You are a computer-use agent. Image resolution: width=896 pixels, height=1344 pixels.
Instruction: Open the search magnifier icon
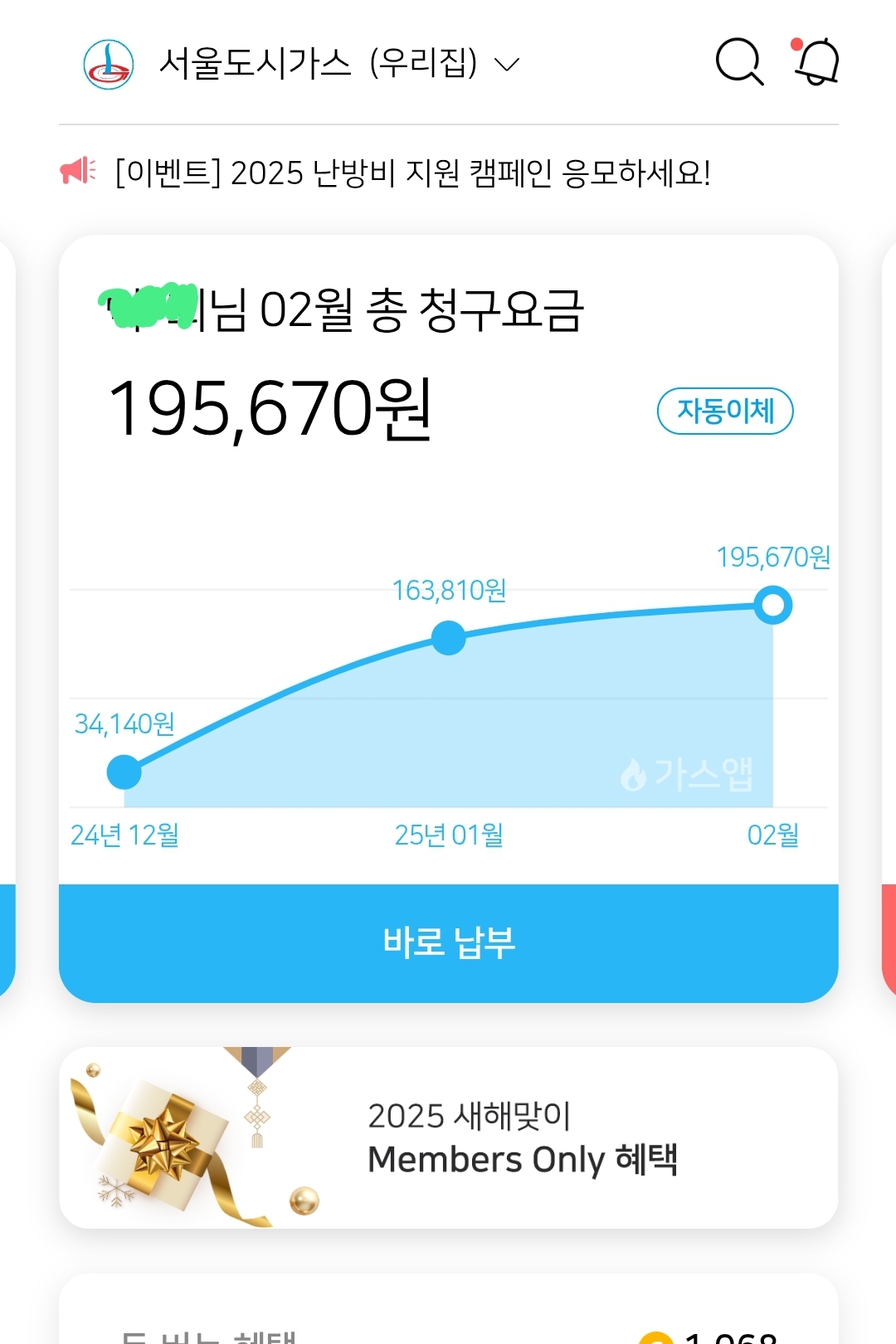738,61
